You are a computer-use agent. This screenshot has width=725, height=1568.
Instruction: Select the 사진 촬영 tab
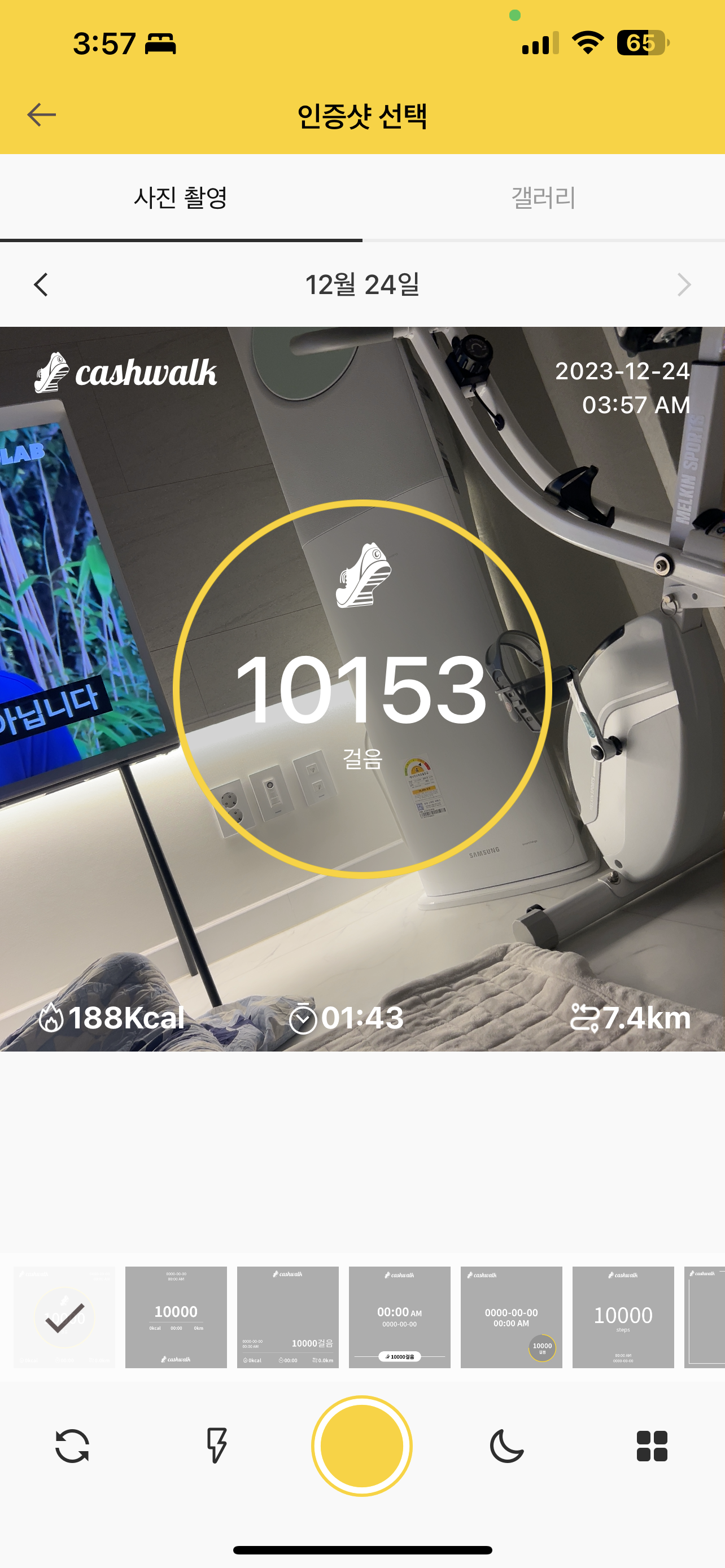(x=181, y=198)
